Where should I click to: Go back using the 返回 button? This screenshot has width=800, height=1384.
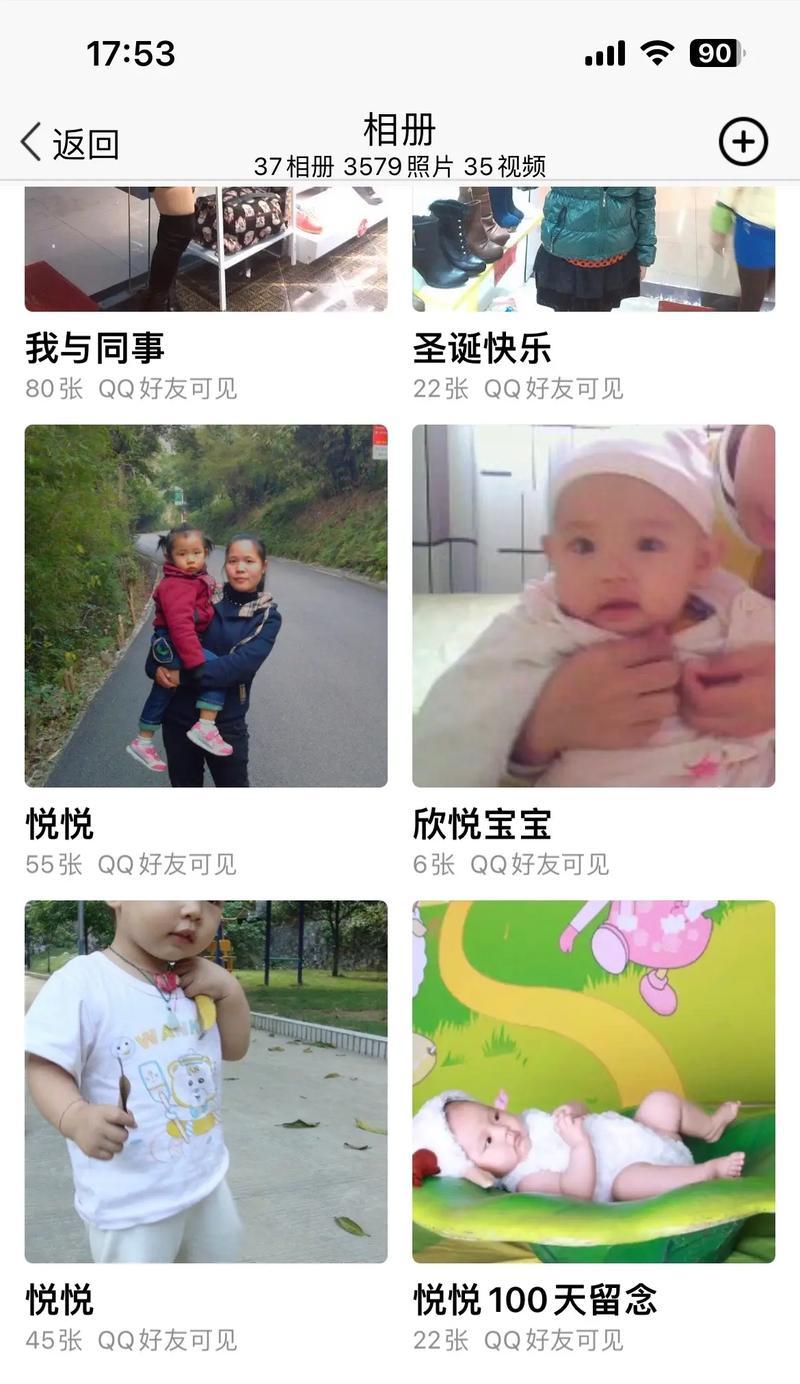(70, 143)
